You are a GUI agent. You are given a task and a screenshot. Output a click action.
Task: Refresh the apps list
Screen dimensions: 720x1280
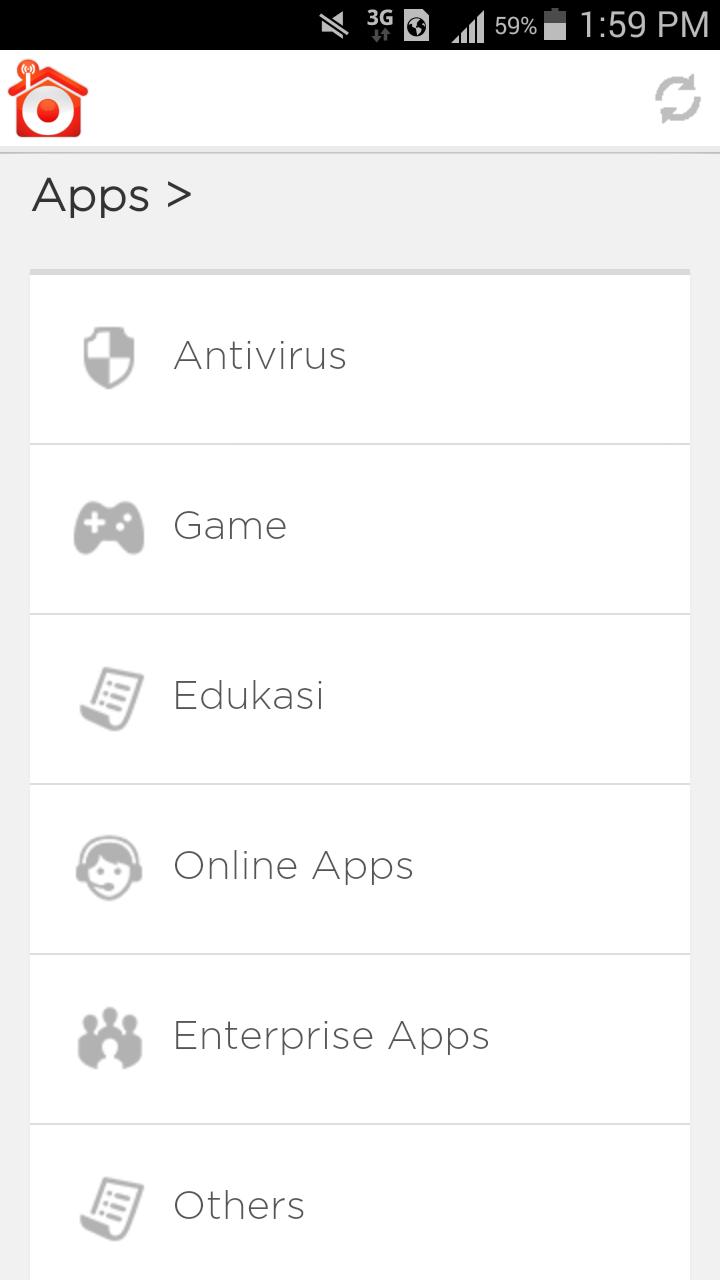(677, 100)
